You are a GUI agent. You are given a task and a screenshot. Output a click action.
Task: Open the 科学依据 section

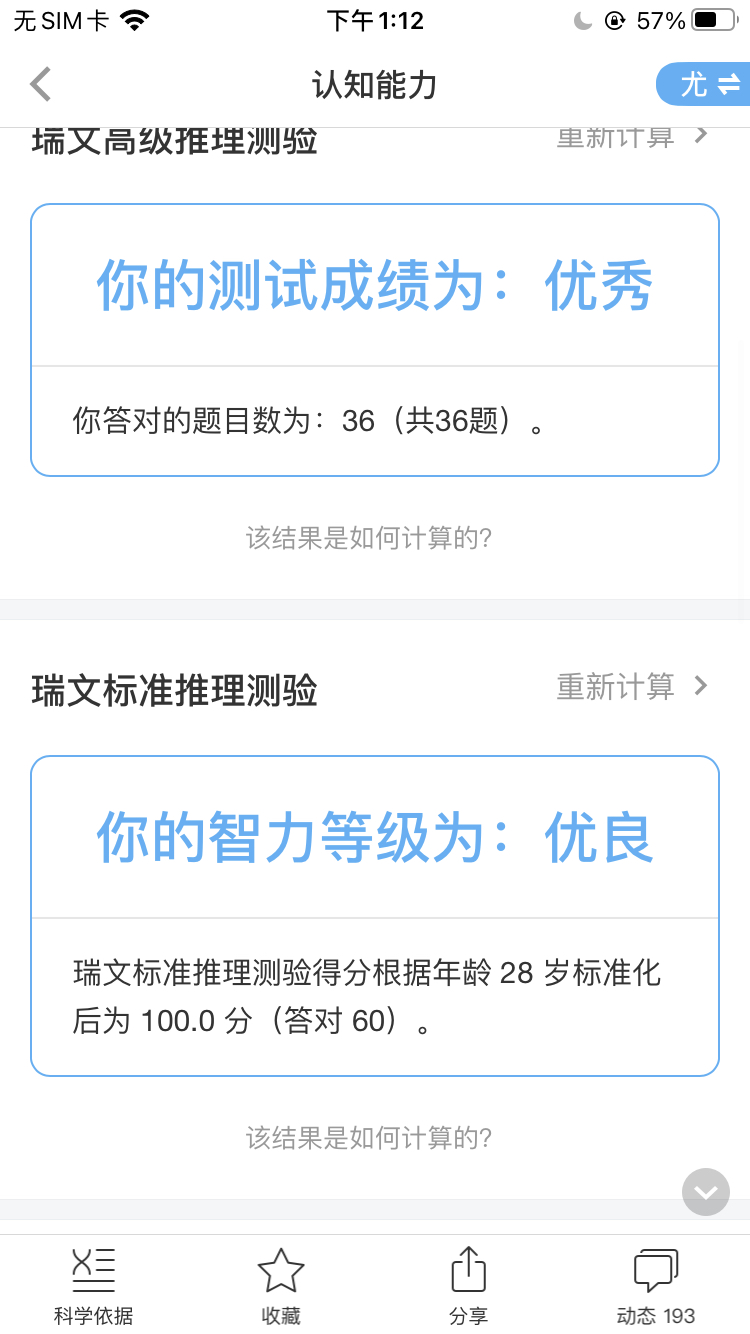click(x=93, y=1287)
